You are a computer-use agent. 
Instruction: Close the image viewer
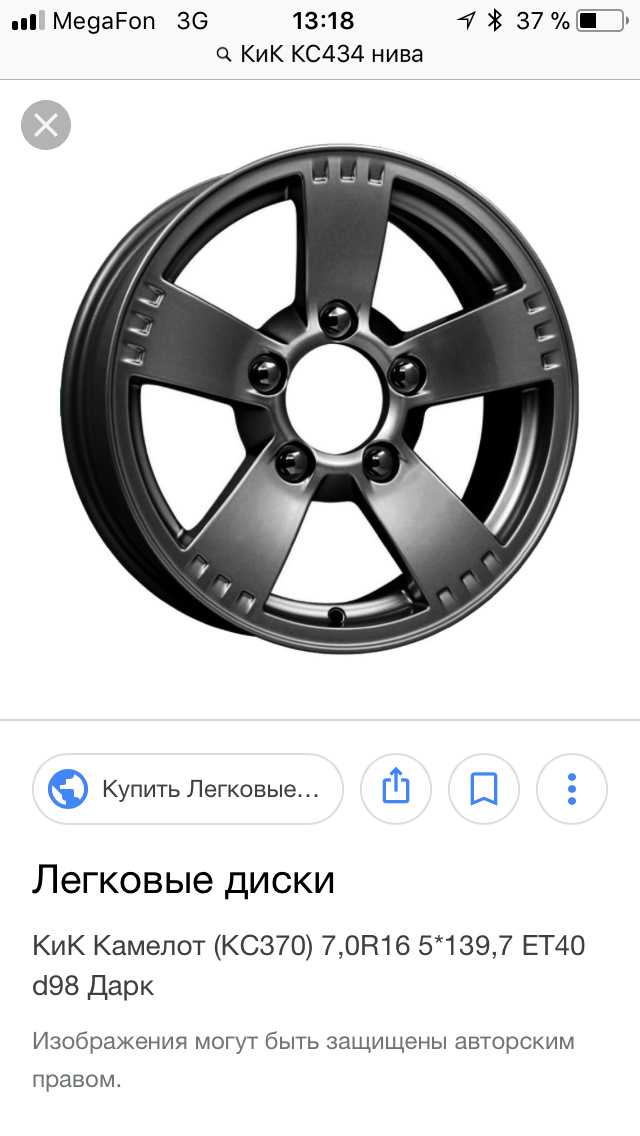[46, 125]
